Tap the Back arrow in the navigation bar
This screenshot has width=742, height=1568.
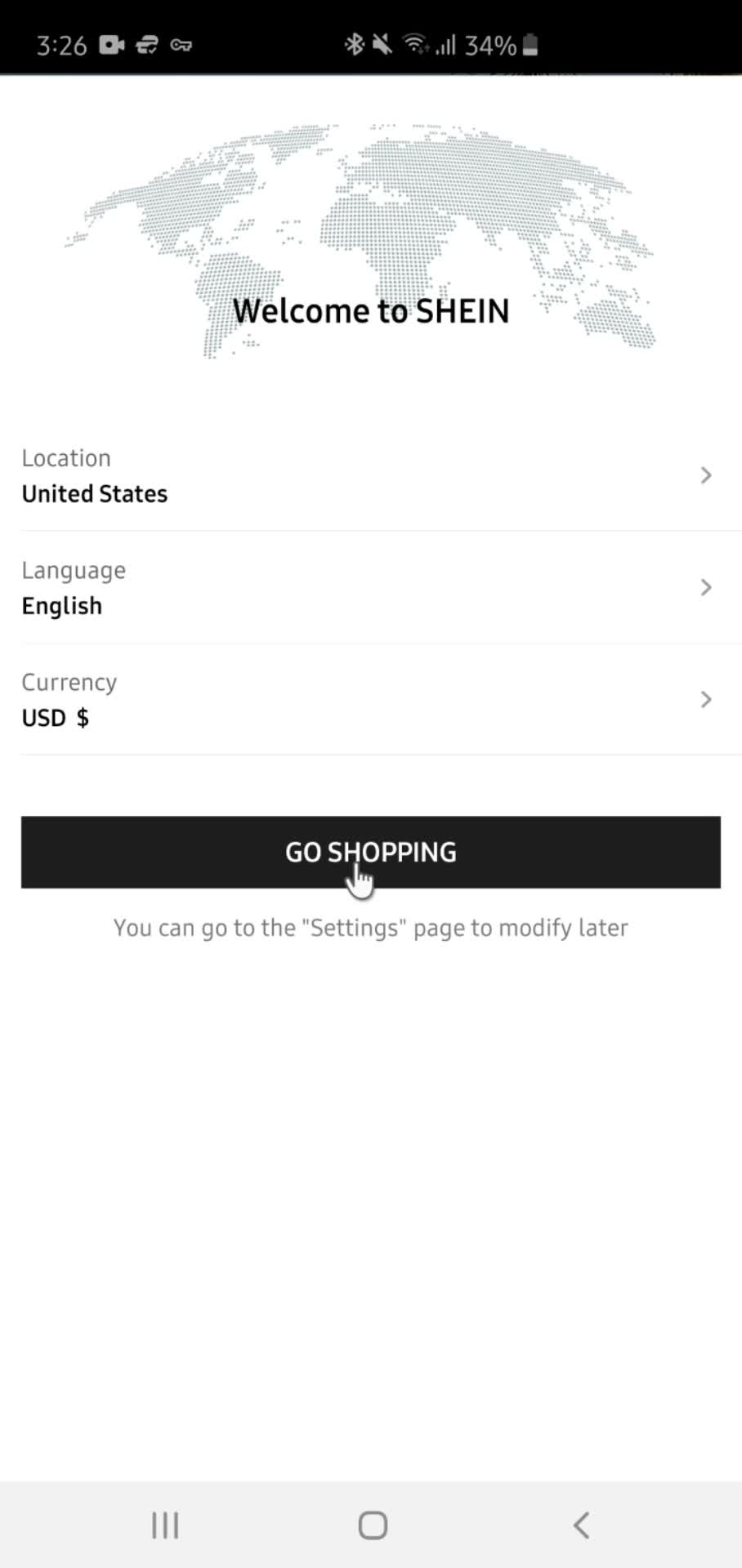click(x=581, y=1524)
